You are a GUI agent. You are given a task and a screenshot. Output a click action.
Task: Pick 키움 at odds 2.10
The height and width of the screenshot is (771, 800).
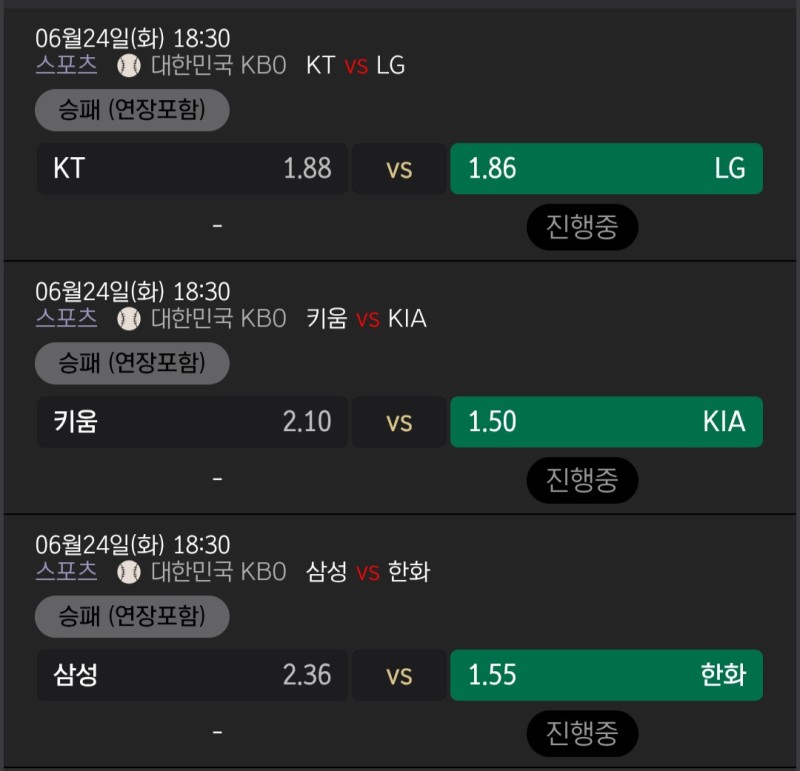coord(192,421)
